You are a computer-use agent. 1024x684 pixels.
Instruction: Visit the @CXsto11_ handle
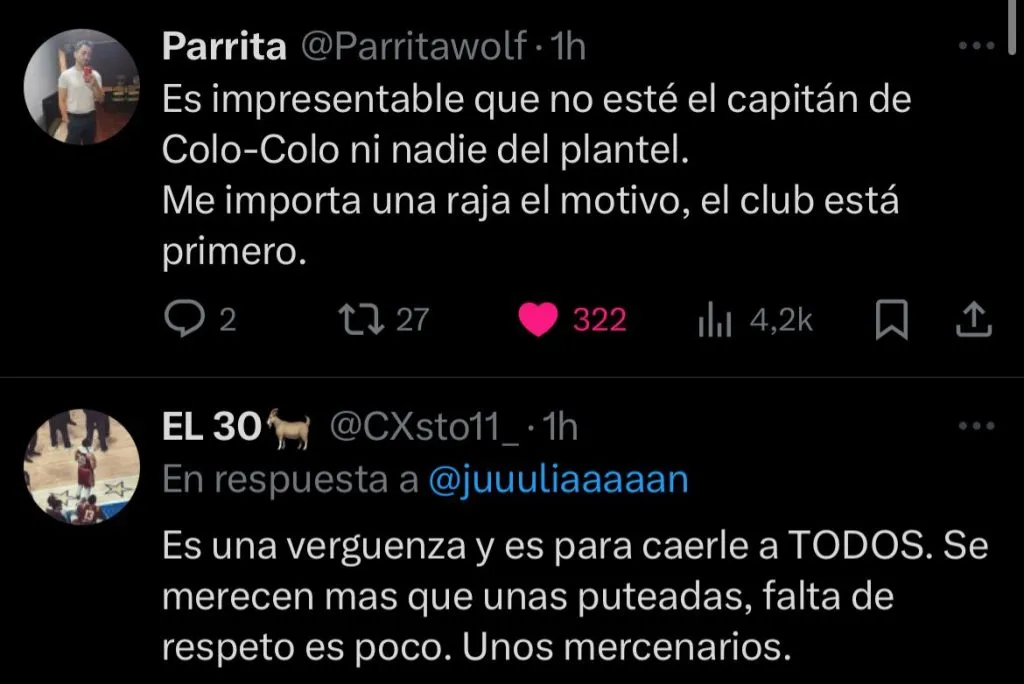424,427
